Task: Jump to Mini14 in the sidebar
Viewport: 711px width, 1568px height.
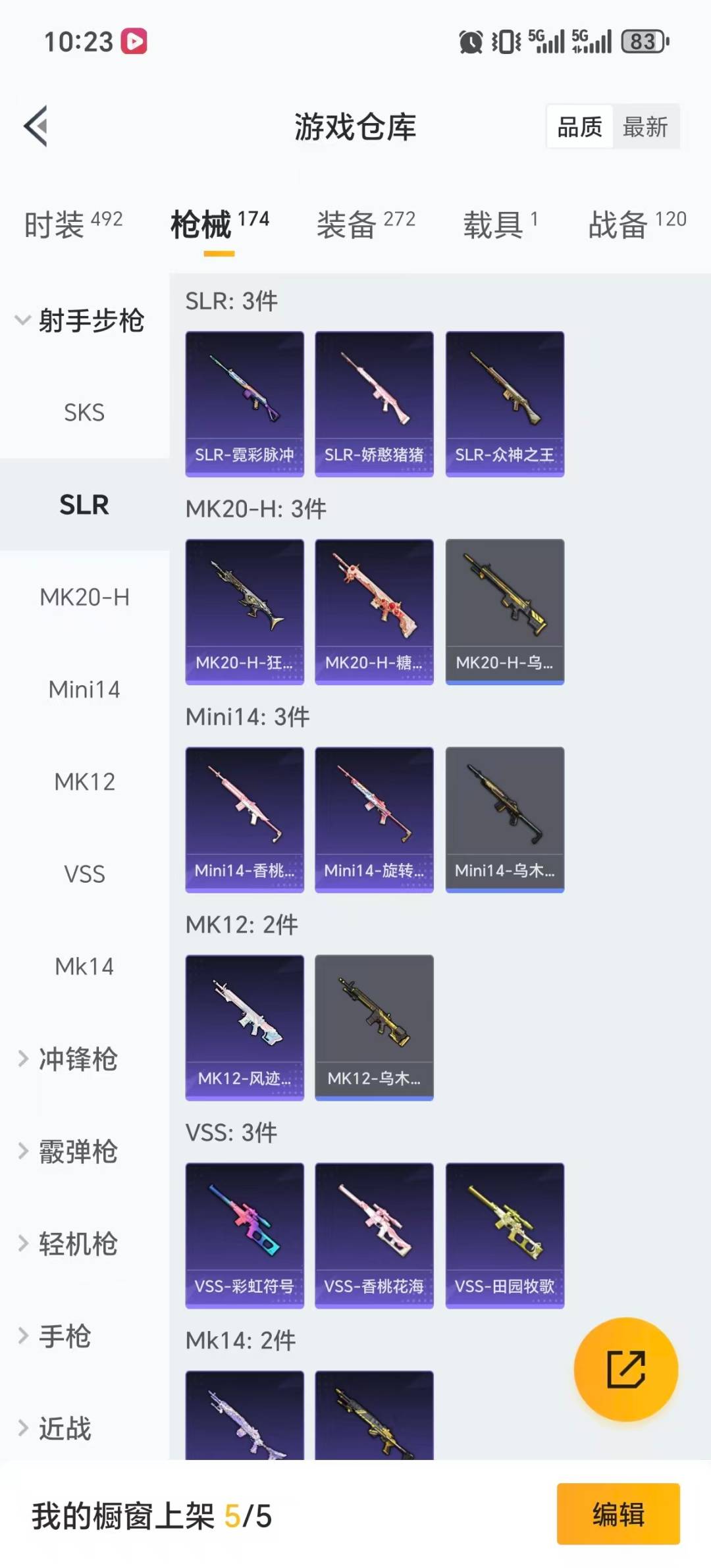Action: (84, 689)
